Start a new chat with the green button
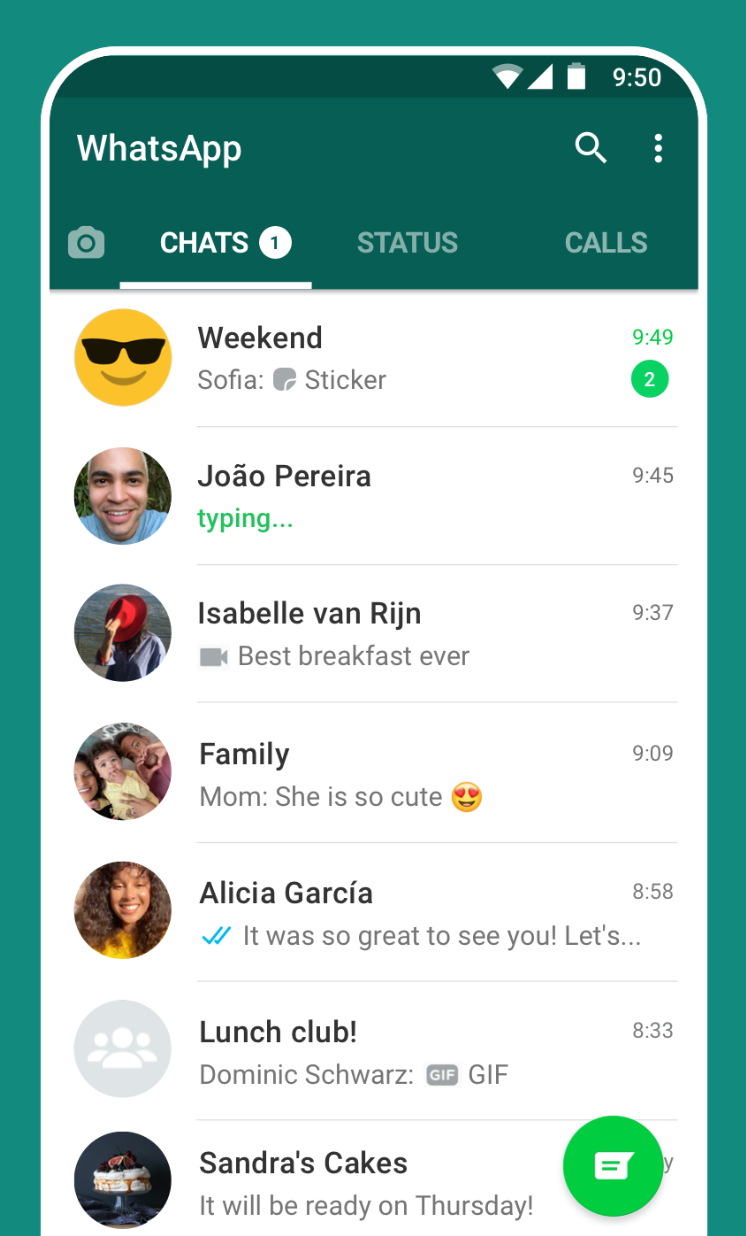 (612, 1165)
